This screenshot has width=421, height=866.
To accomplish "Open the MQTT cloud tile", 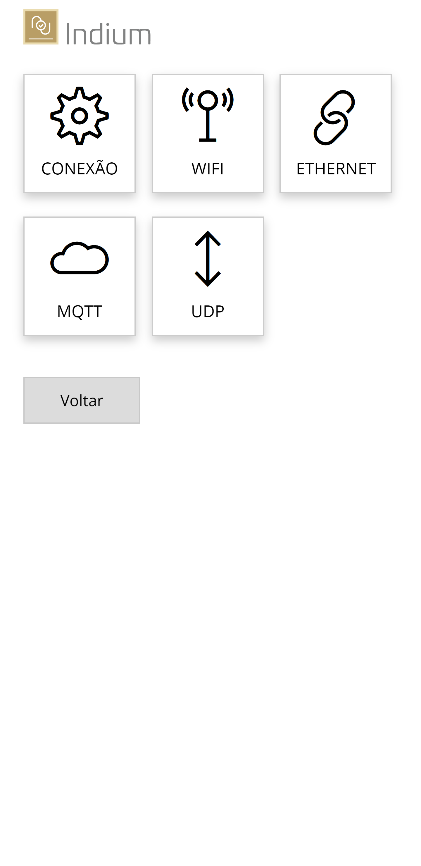I will point(80,276).
